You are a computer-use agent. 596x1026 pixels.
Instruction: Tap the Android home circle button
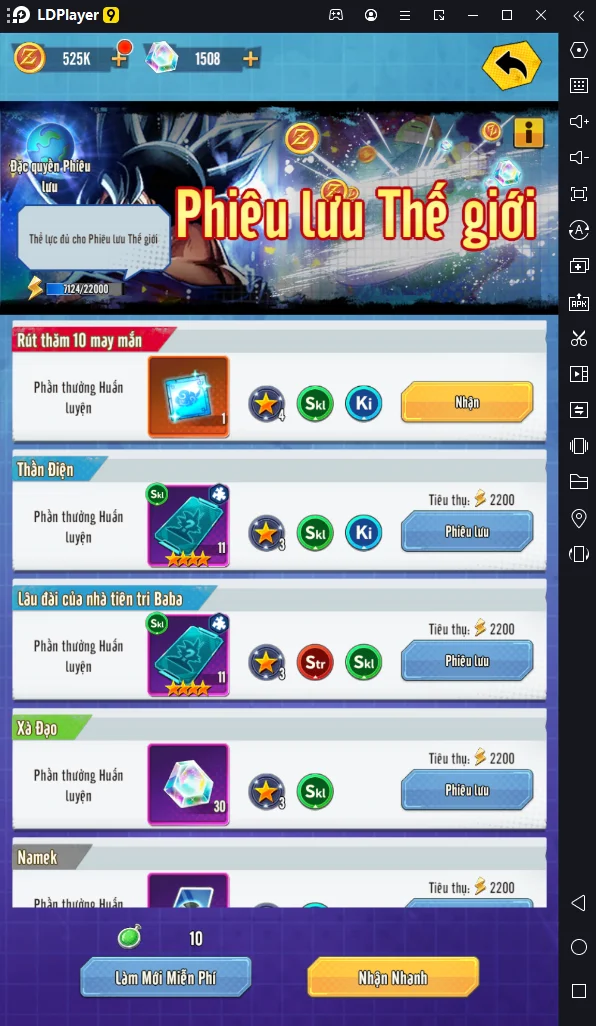[579, 947]
